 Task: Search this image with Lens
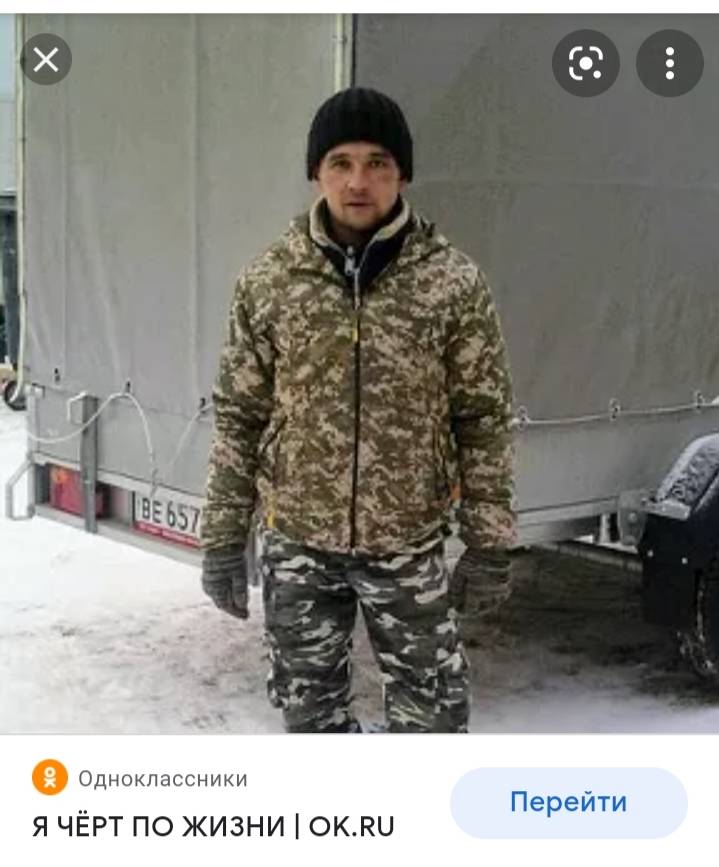[585, 63]
